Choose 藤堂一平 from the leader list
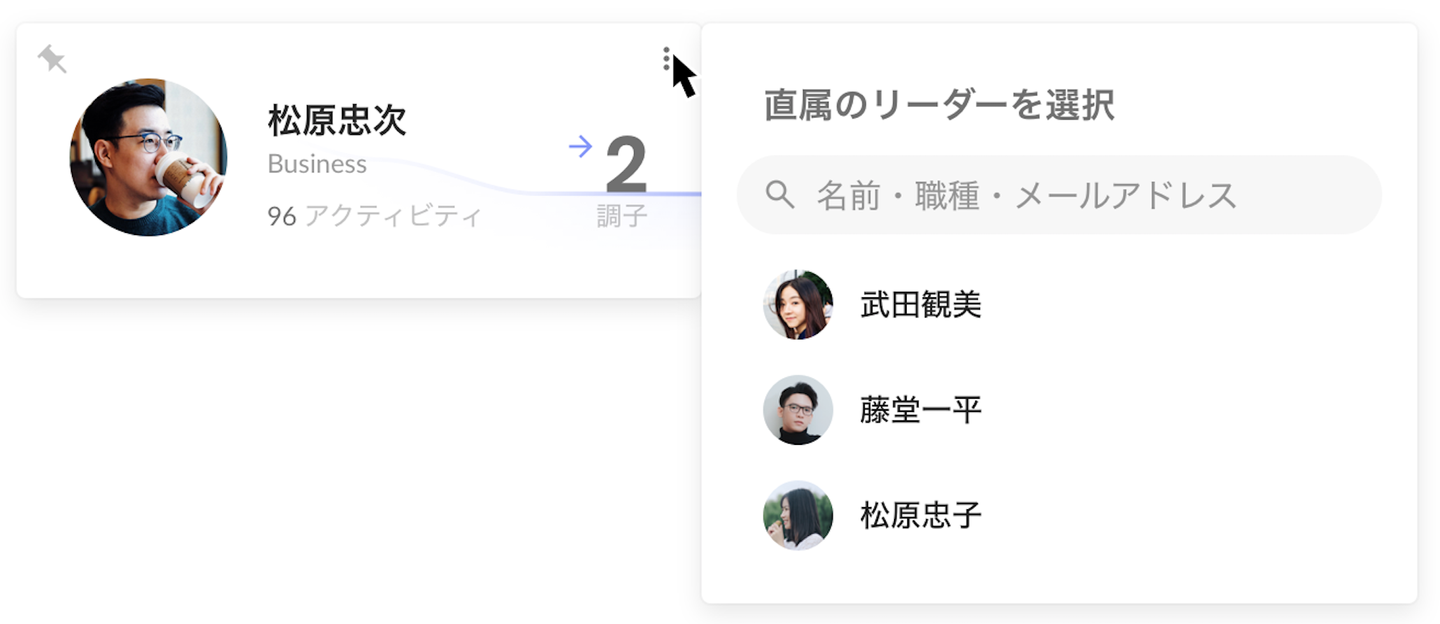 920,410
